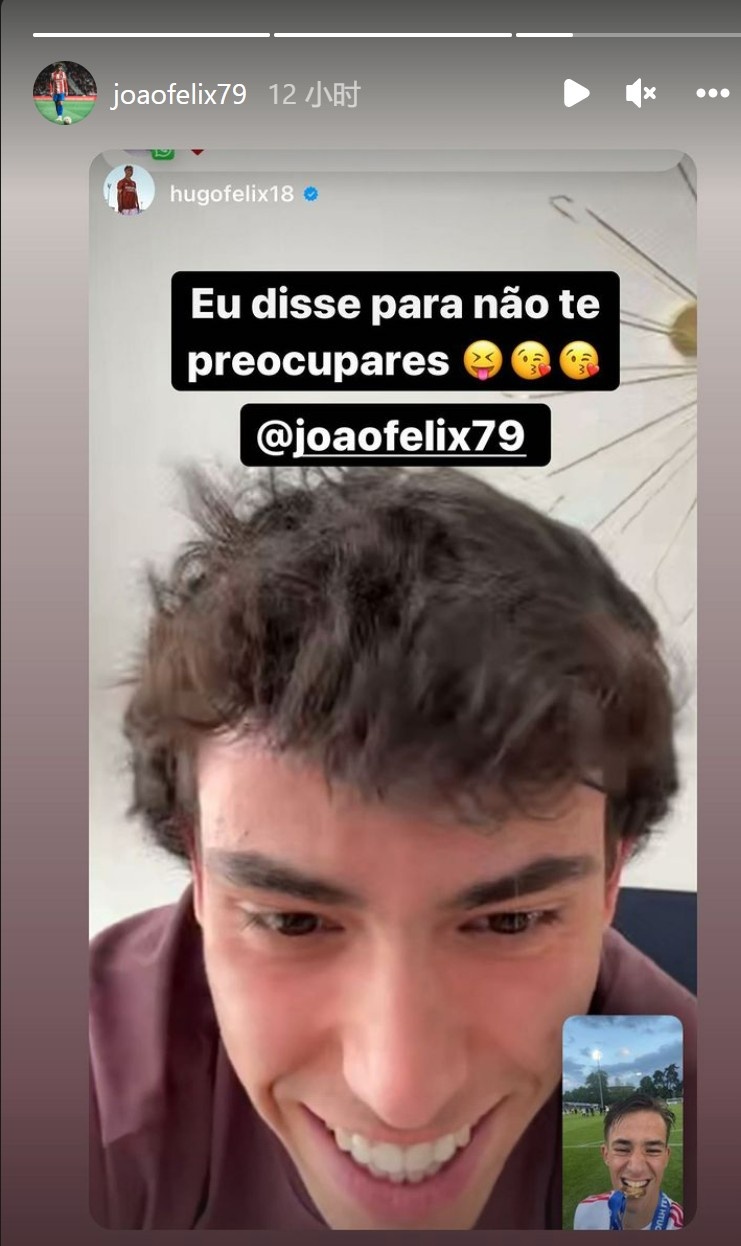Open joaofelix79 profile picture

(x=64, y=94)
